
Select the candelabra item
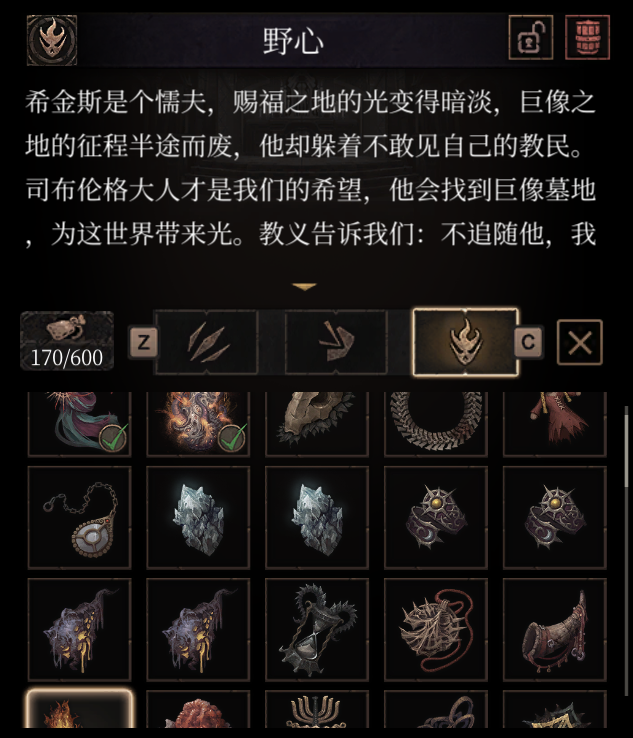tap(317, 714)
